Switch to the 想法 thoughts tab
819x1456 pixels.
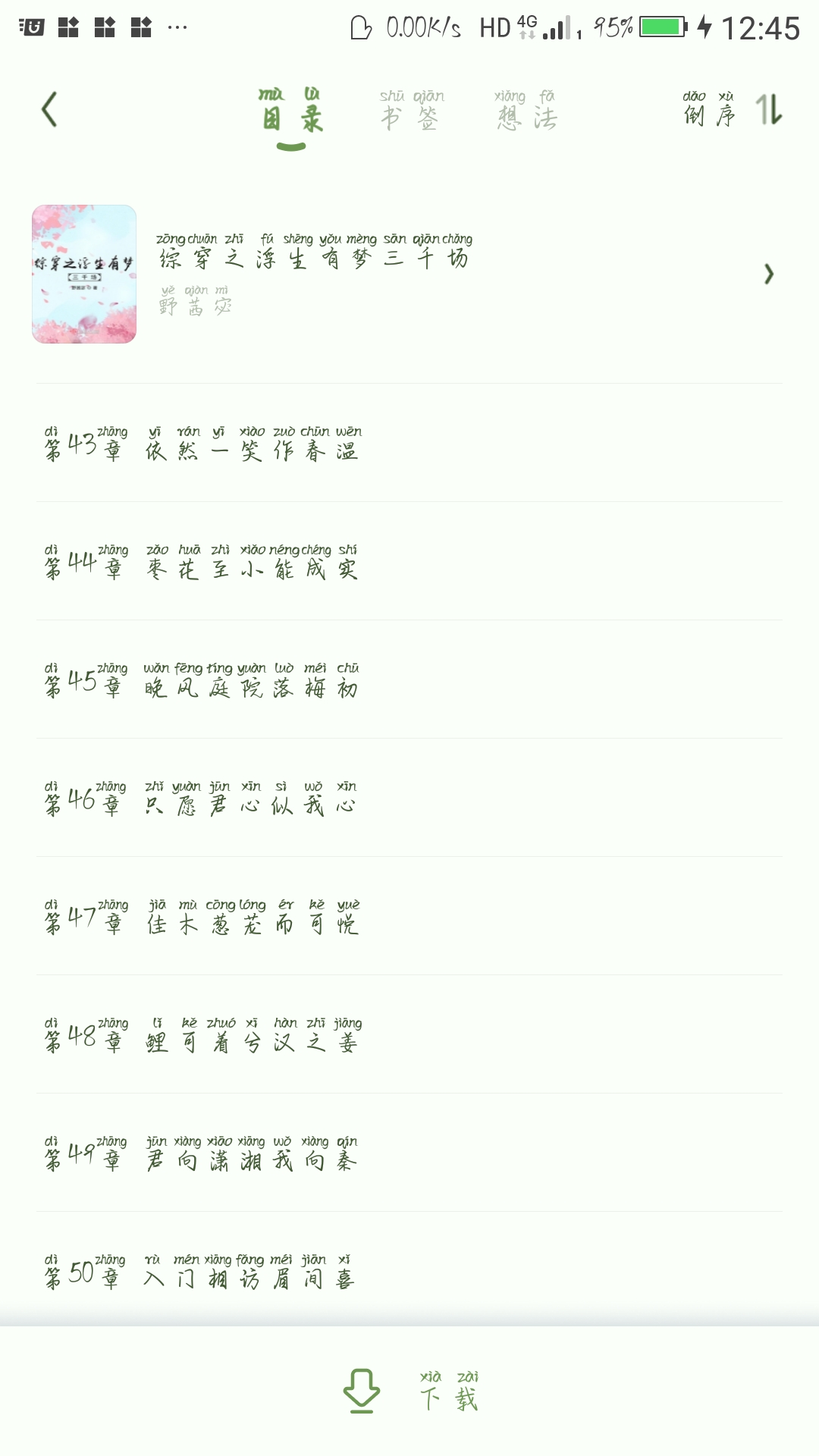click(526, 111)
